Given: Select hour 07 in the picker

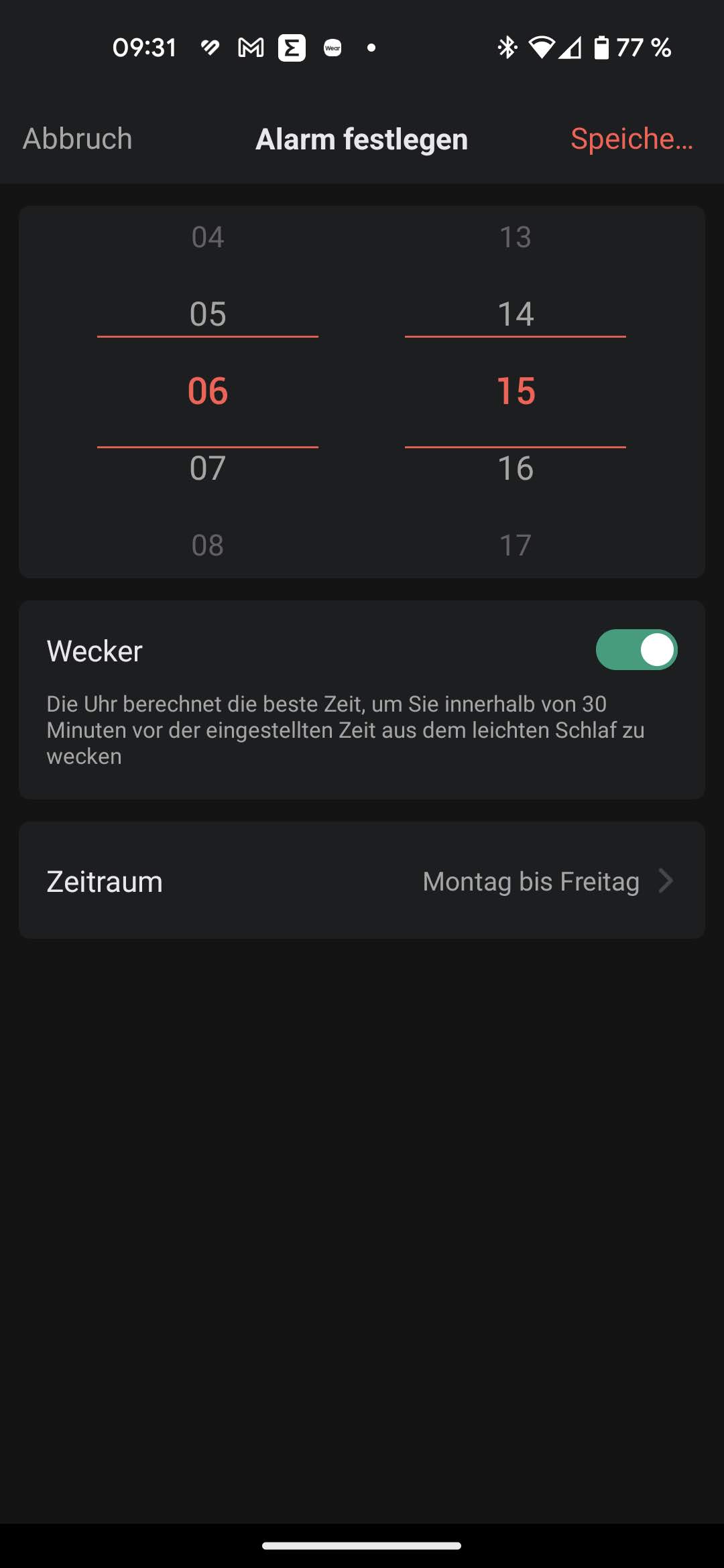Looking at the screenshot, I should pos(208,468).
